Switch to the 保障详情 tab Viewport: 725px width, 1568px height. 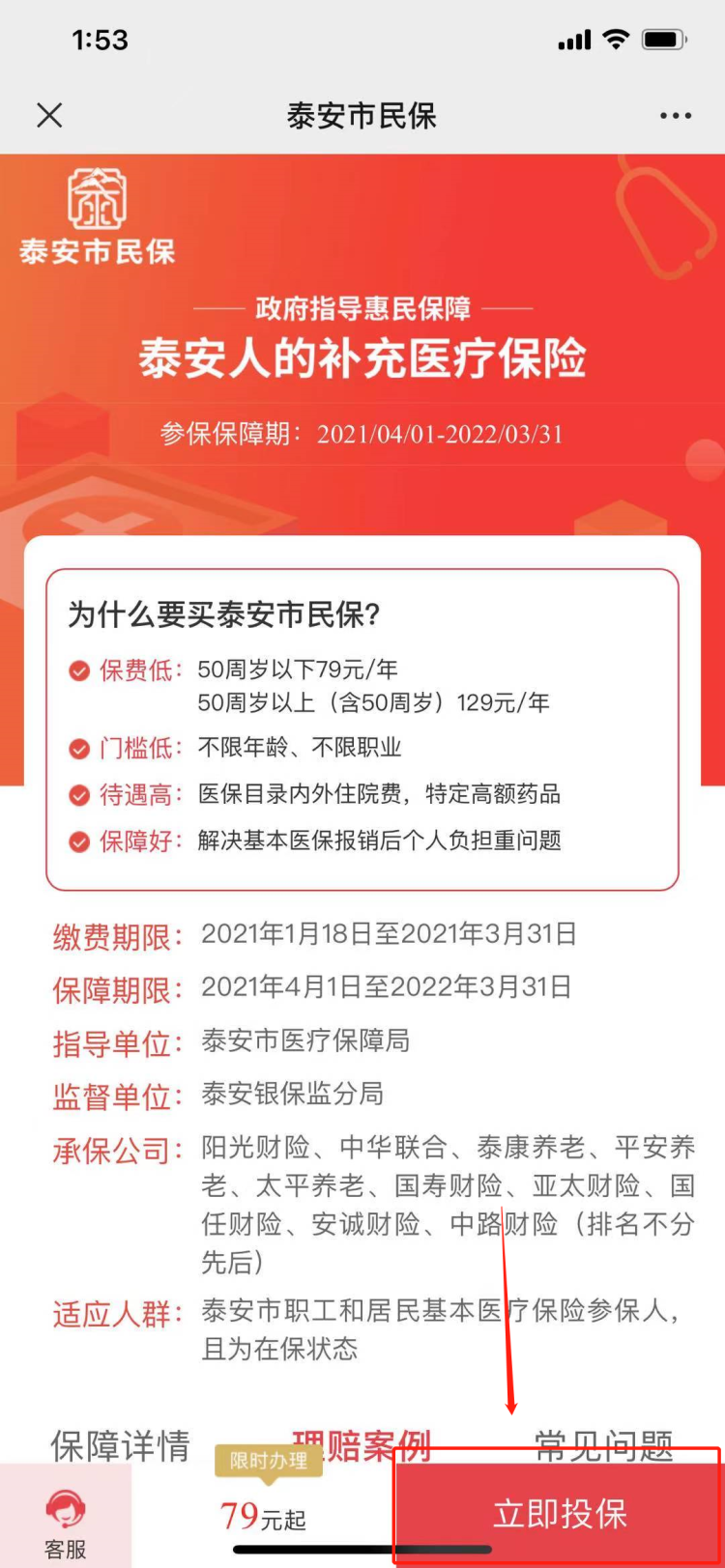click(120, 1445)
